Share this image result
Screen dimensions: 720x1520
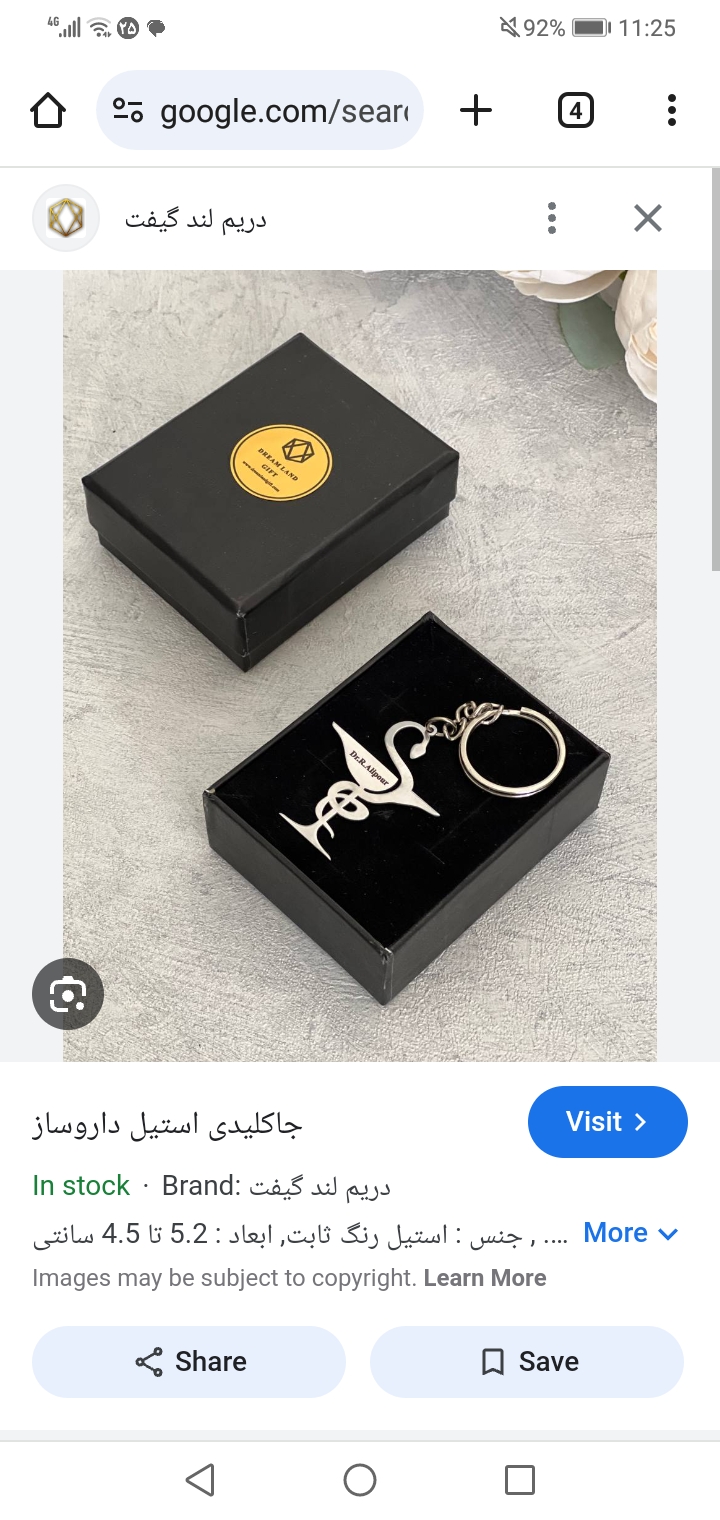[x=189, y=1362]
